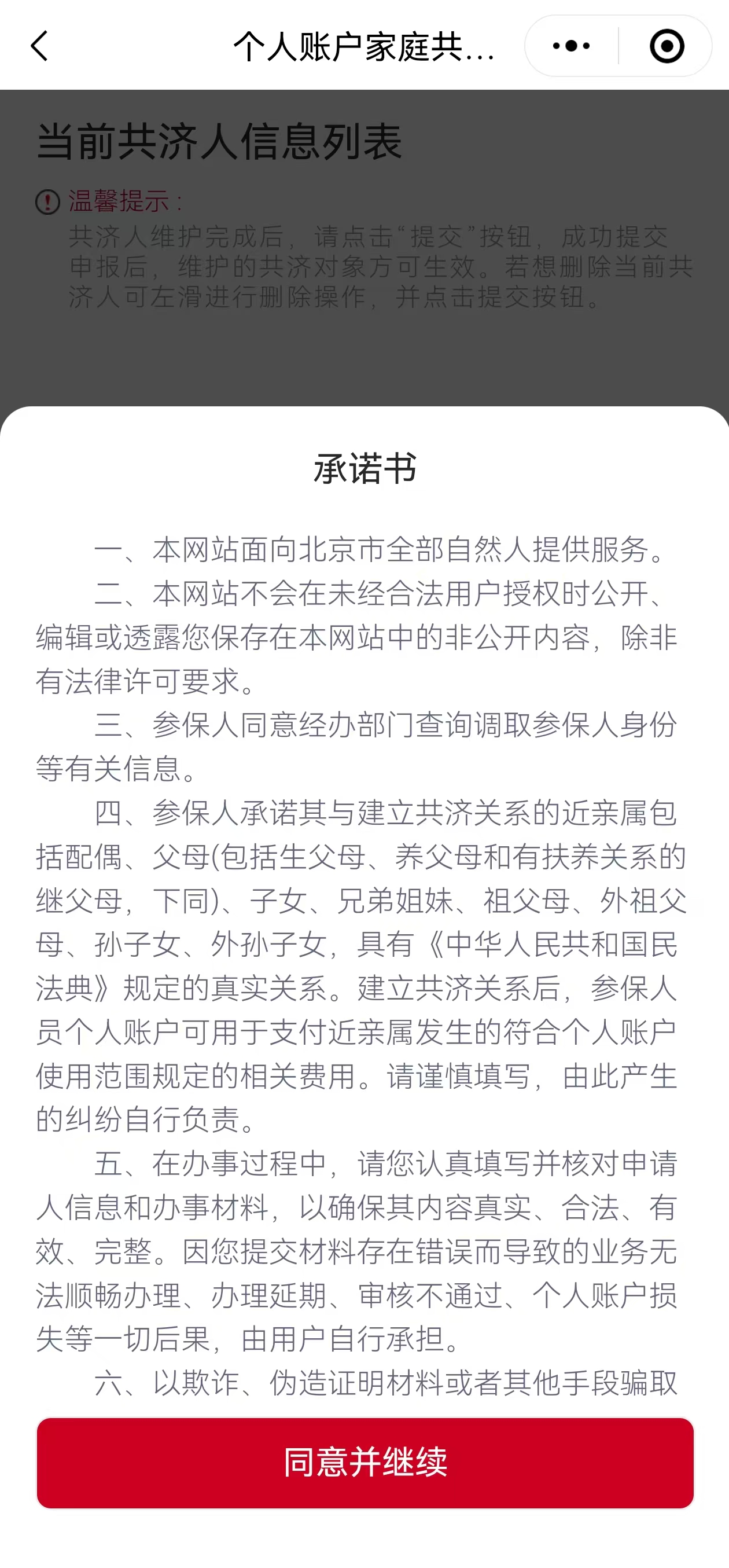Go back using the top-left arrow
Screen dimensions: 729x1568
point(39,46)
